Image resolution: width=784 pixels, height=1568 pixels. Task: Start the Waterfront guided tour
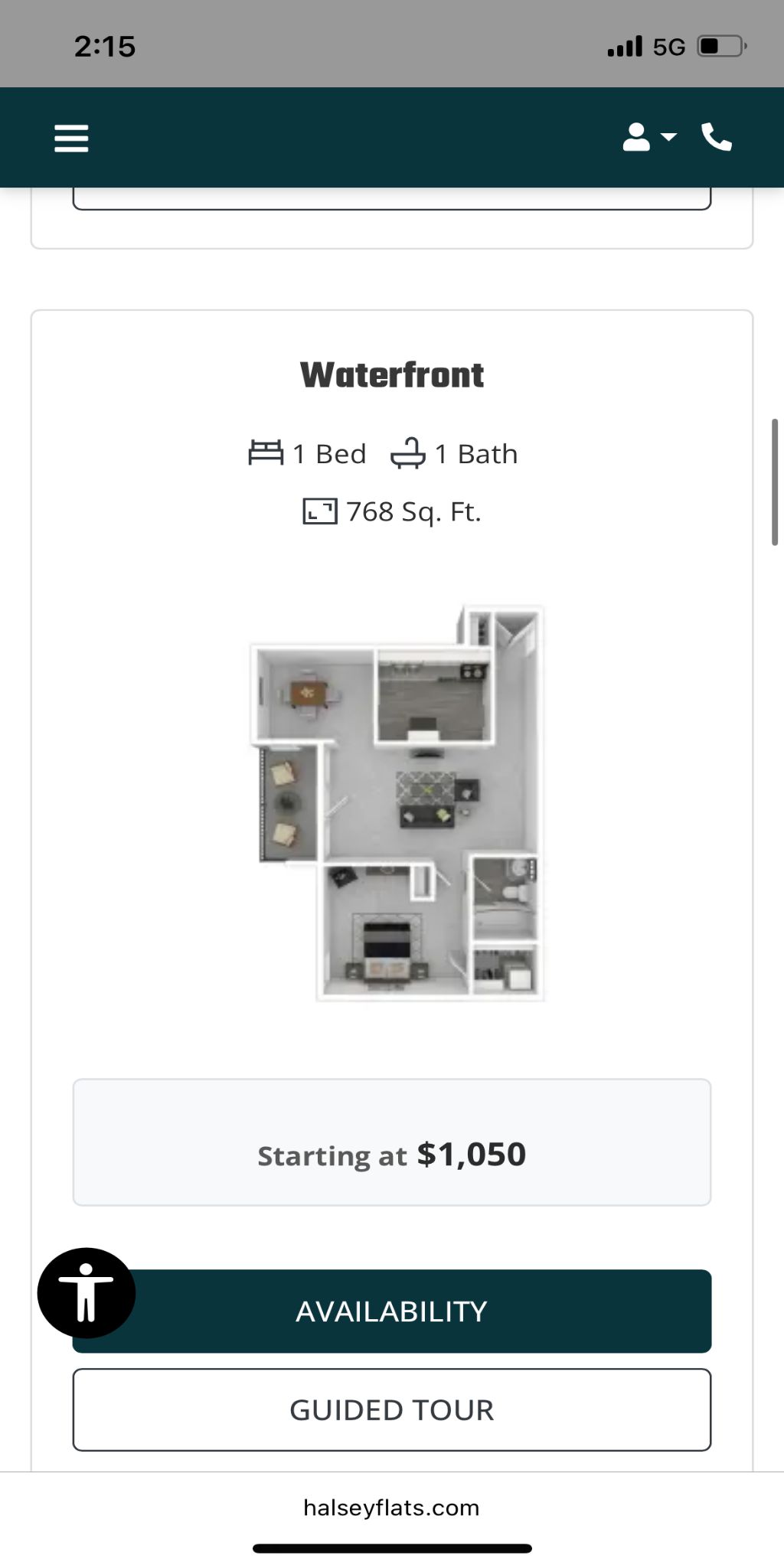[x=392, y=1410]
